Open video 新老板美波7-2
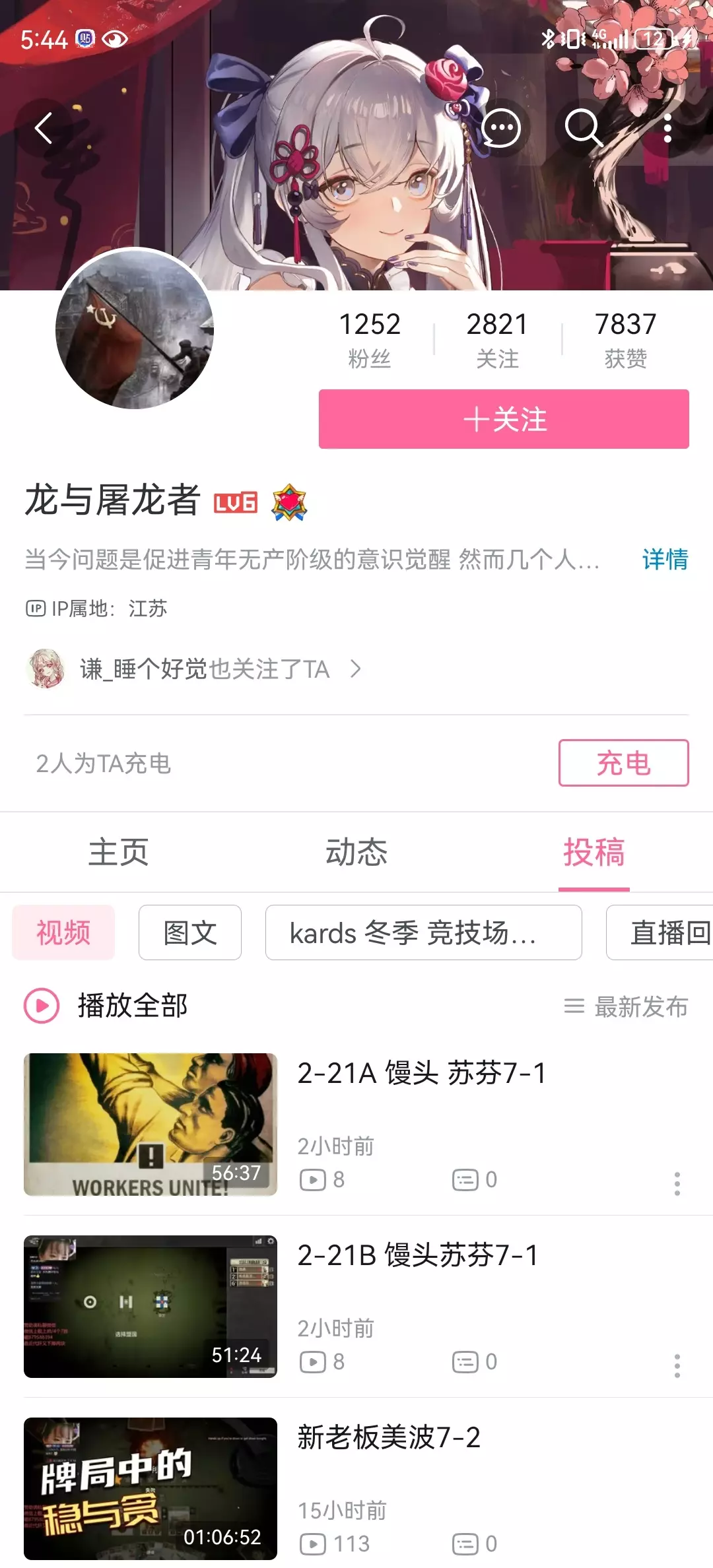This screenshot has width=713, height=1568. pos(389,1437)
